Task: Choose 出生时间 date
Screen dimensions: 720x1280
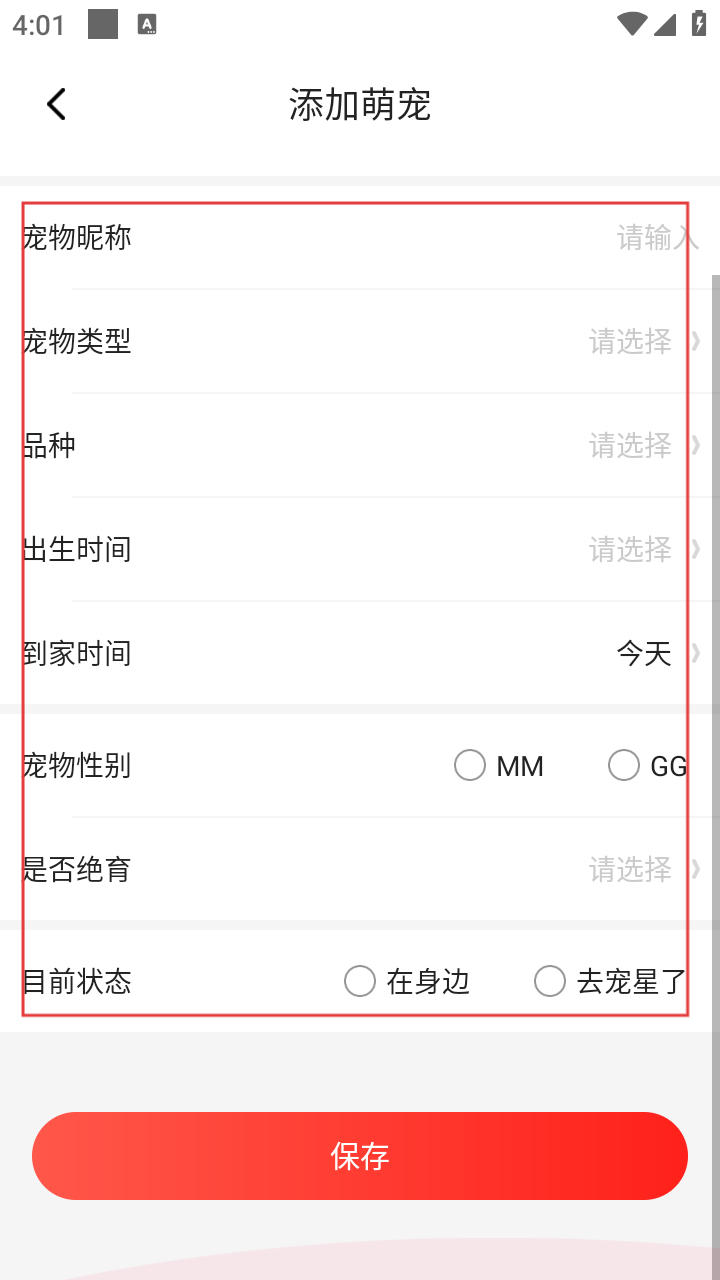Action: tap(360, 550)
